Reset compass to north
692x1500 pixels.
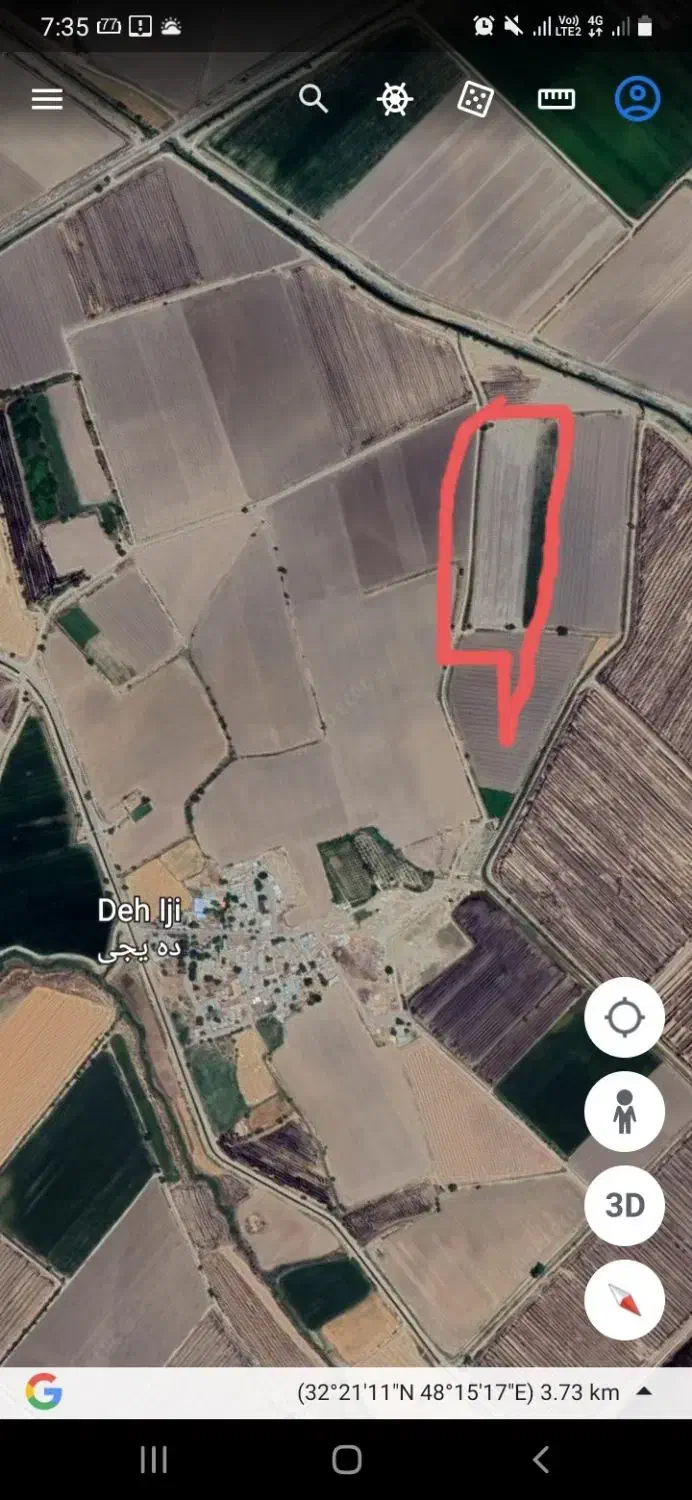(x=624, y=1299)
